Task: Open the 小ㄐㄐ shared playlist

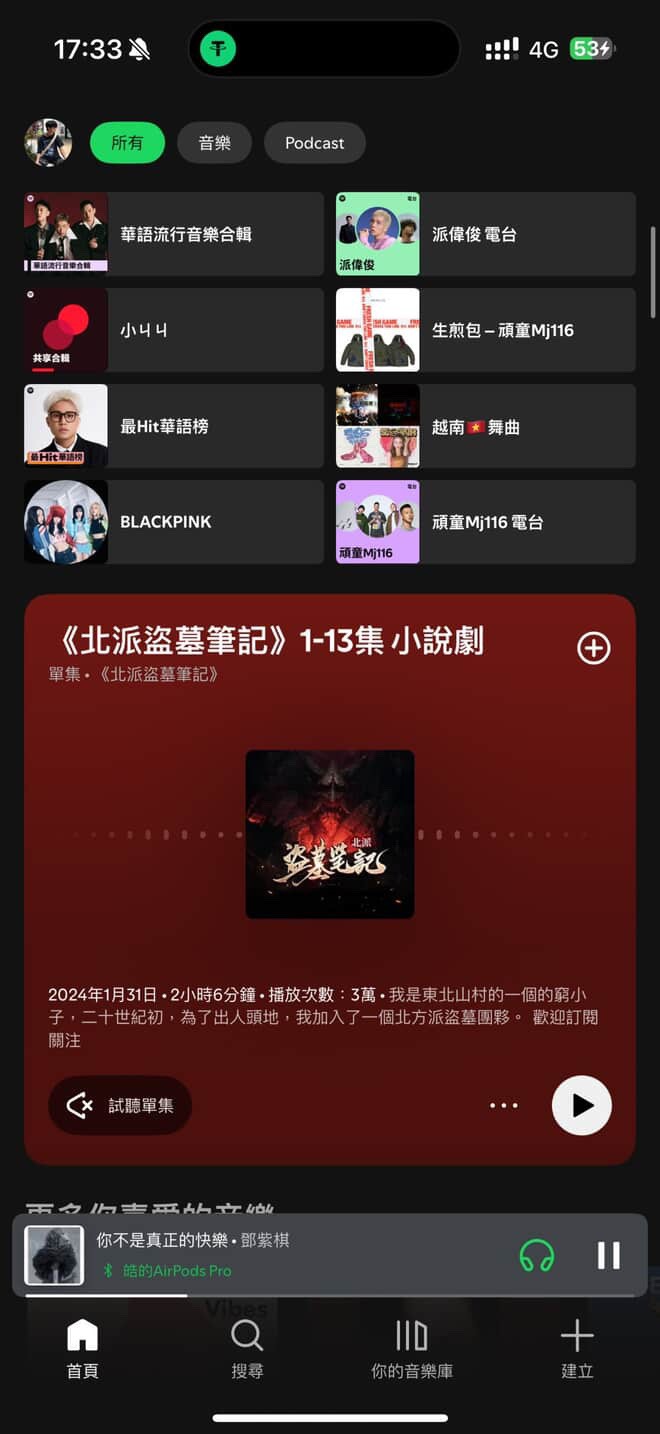Action: [x=174, y=330]
